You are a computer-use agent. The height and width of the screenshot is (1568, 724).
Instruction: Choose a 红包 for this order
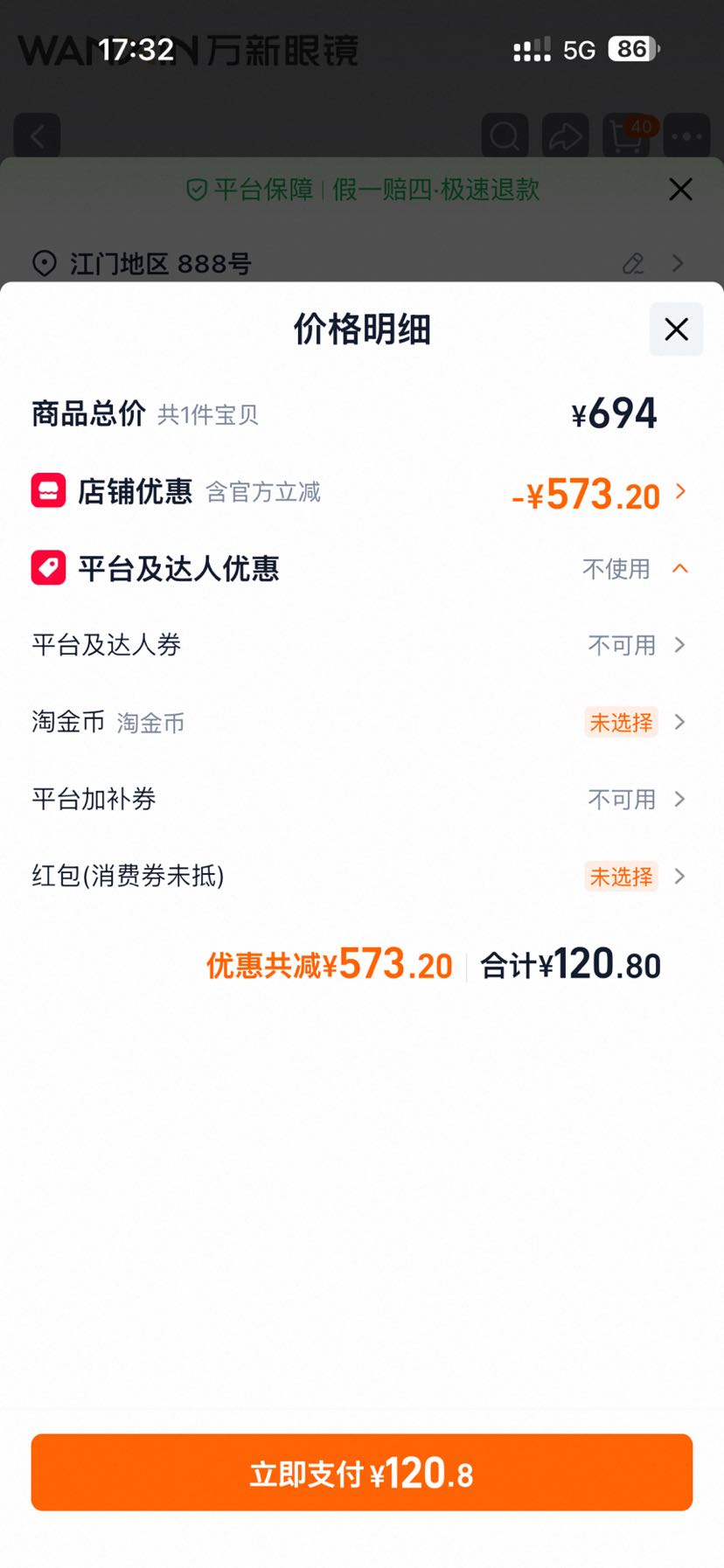point(361,876)
